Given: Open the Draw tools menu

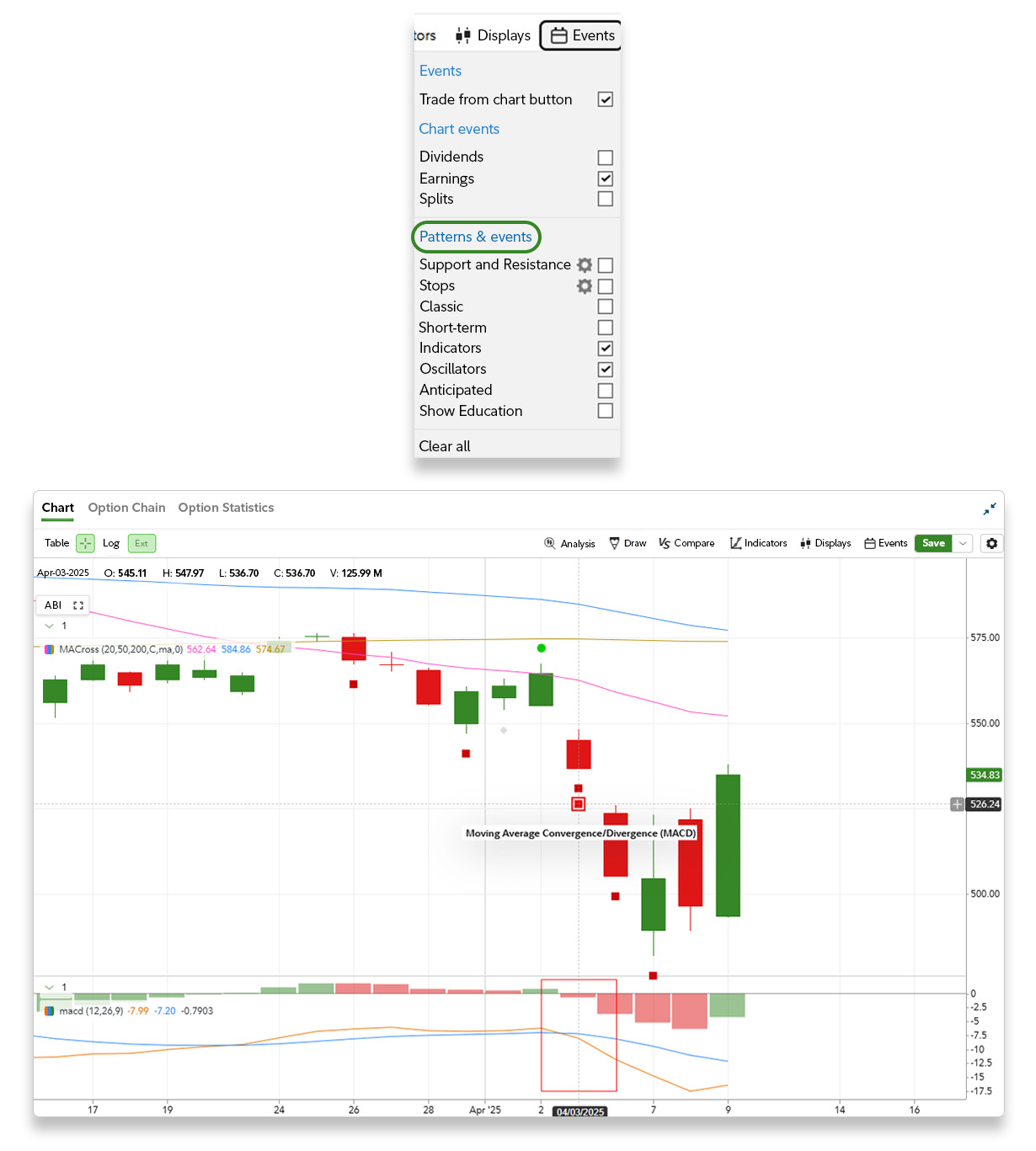Looking at the screenshot, I should (x=627, y=543).
